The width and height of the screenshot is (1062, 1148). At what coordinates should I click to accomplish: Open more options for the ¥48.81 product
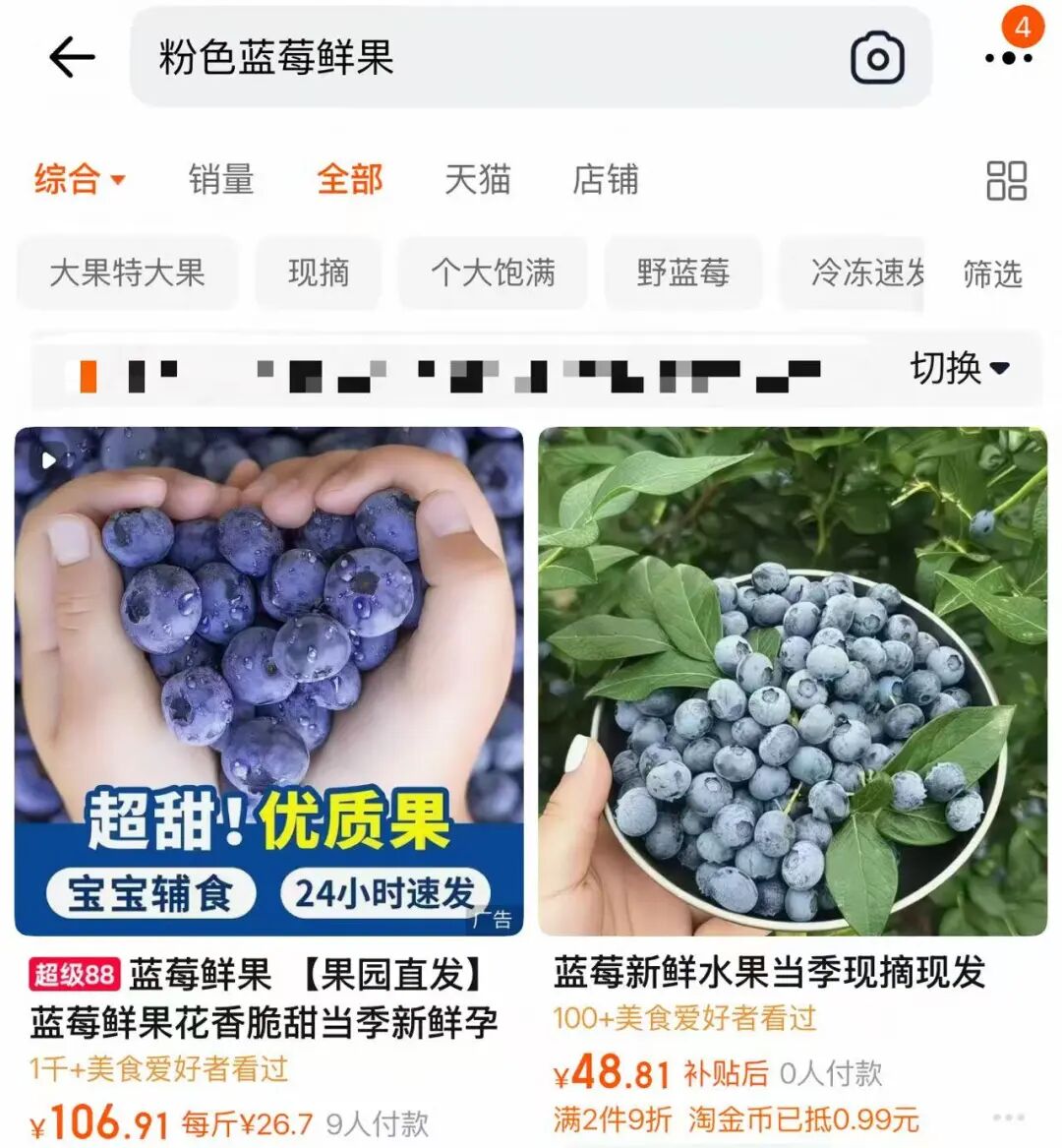(1008, 1118)
